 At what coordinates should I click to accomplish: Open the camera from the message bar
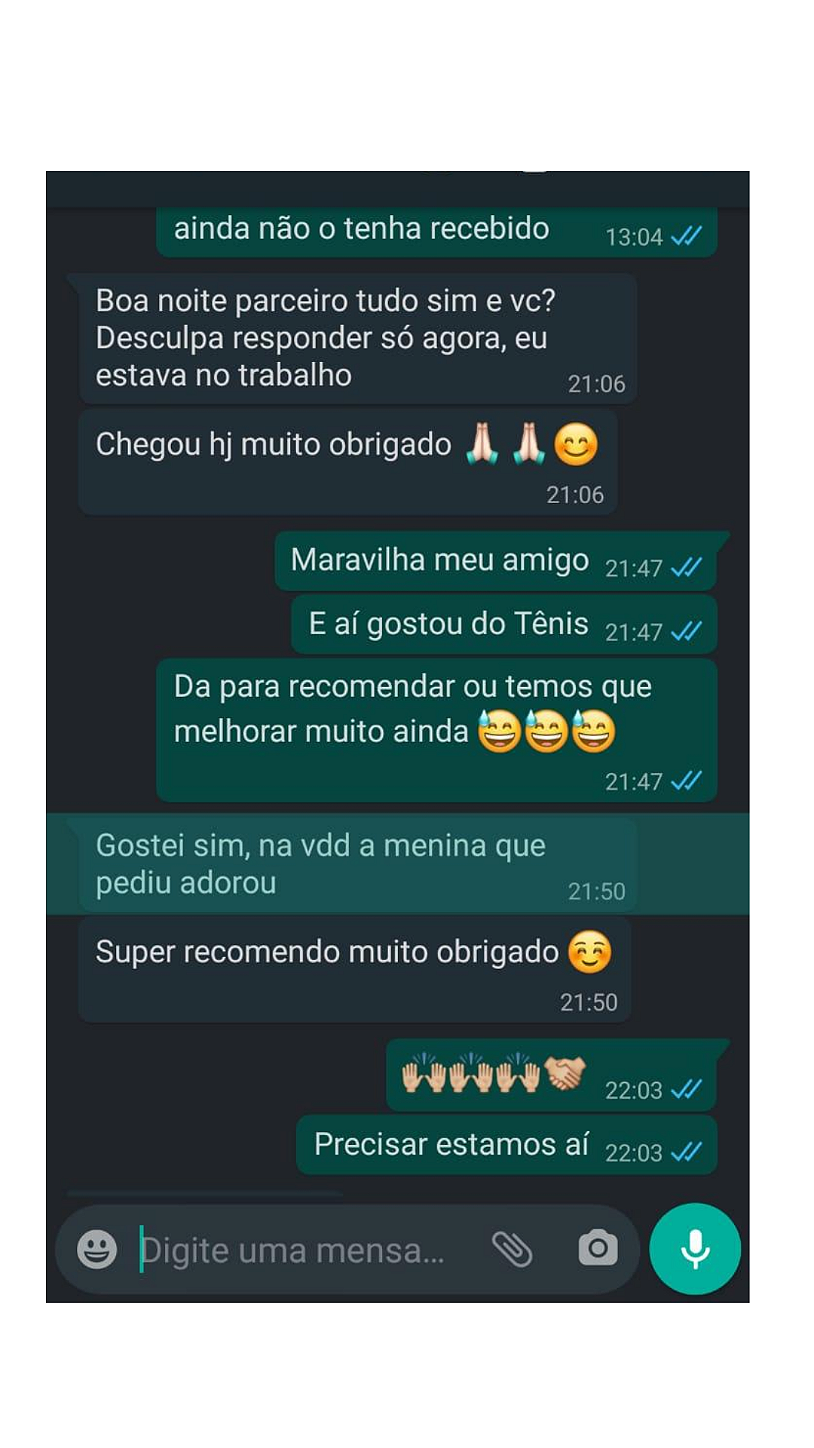click(x=598, y=1249)
